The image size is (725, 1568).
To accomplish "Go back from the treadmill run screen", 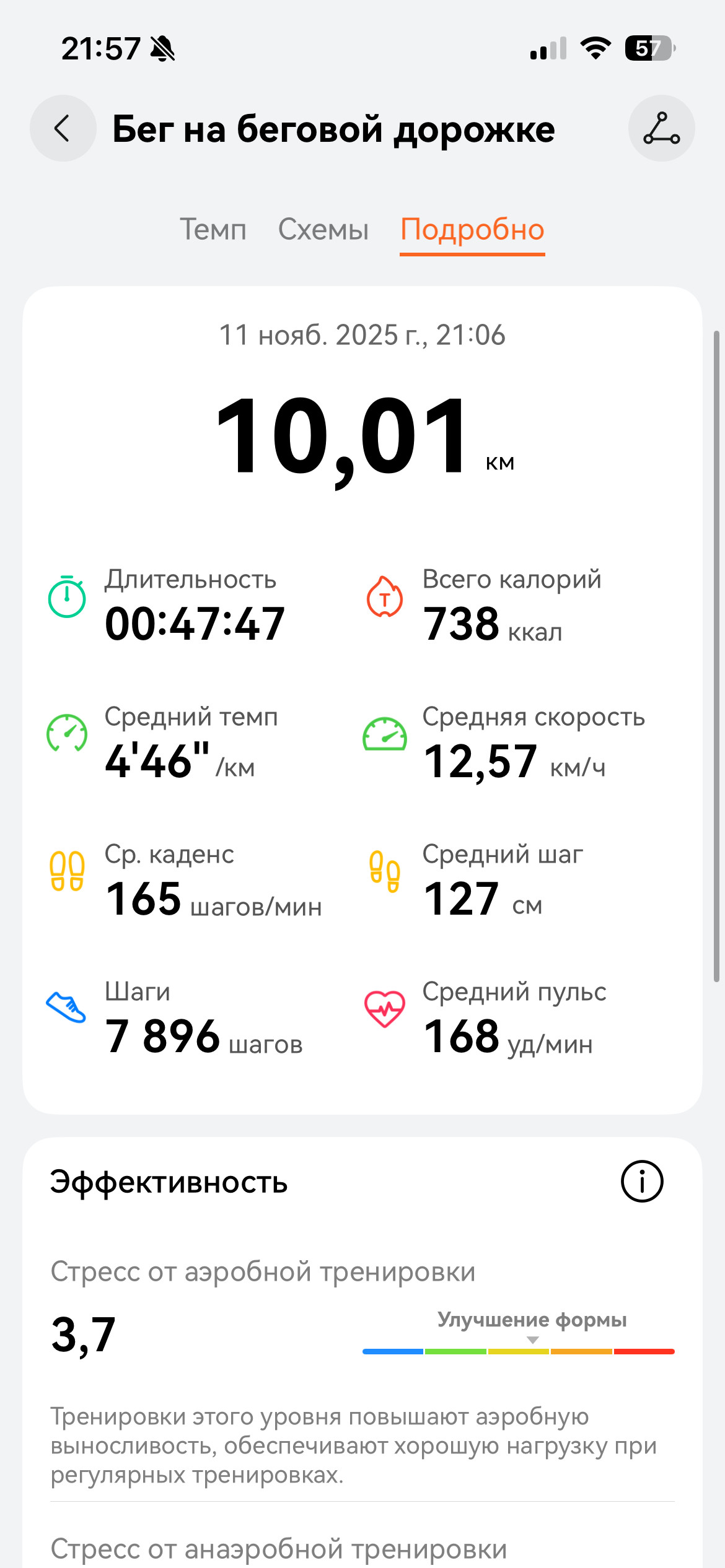I will pos(63,128).
